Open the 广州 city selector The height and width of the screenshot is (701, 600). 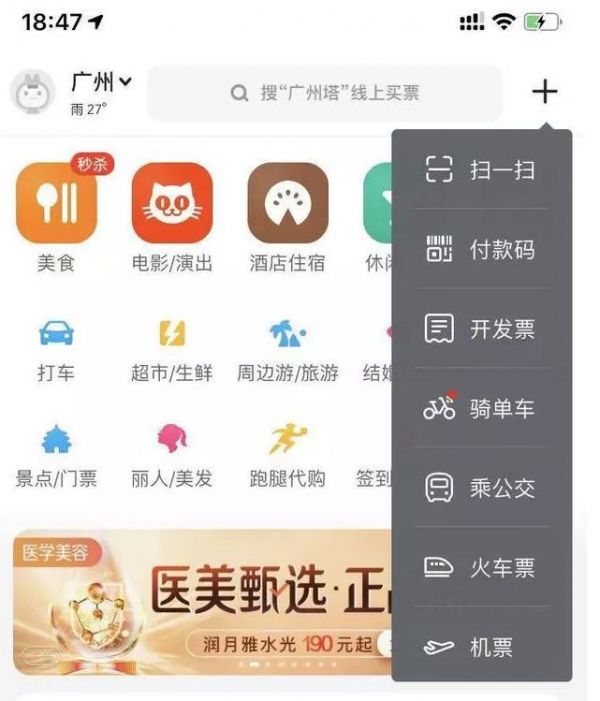point(101,83)
